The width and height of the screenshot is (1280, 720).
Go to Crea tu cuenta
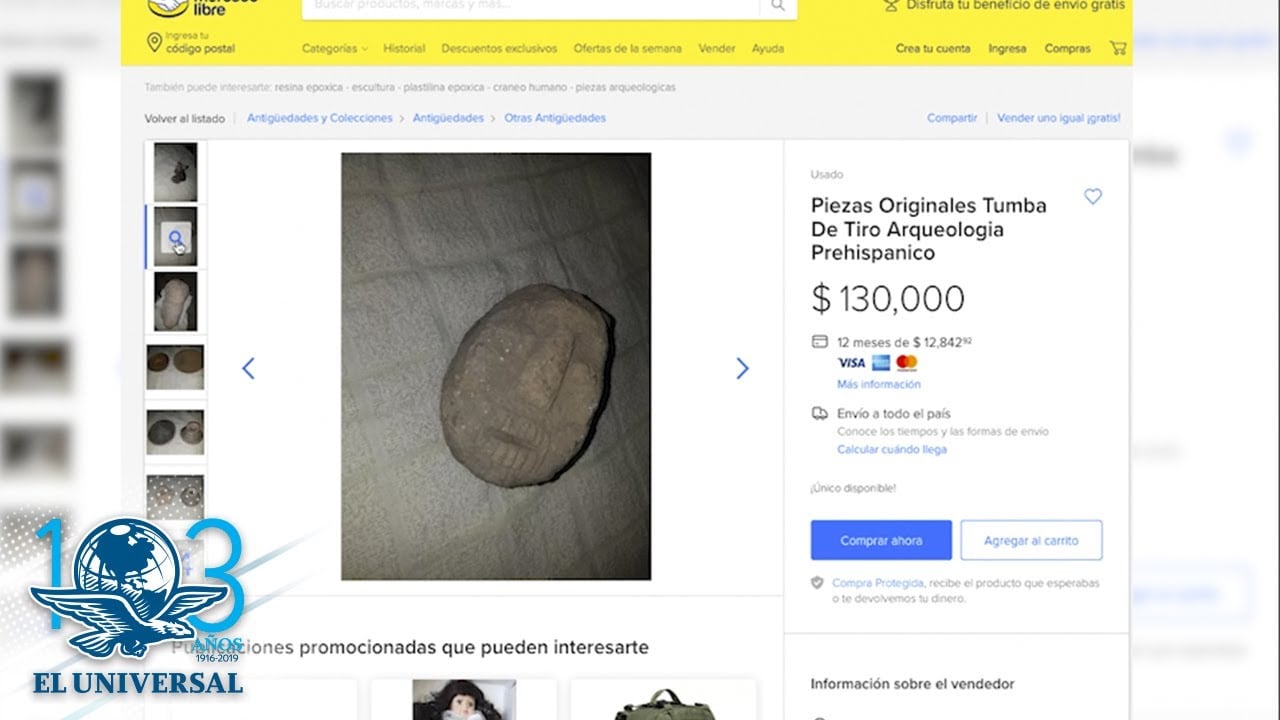(x=932, y=48)
